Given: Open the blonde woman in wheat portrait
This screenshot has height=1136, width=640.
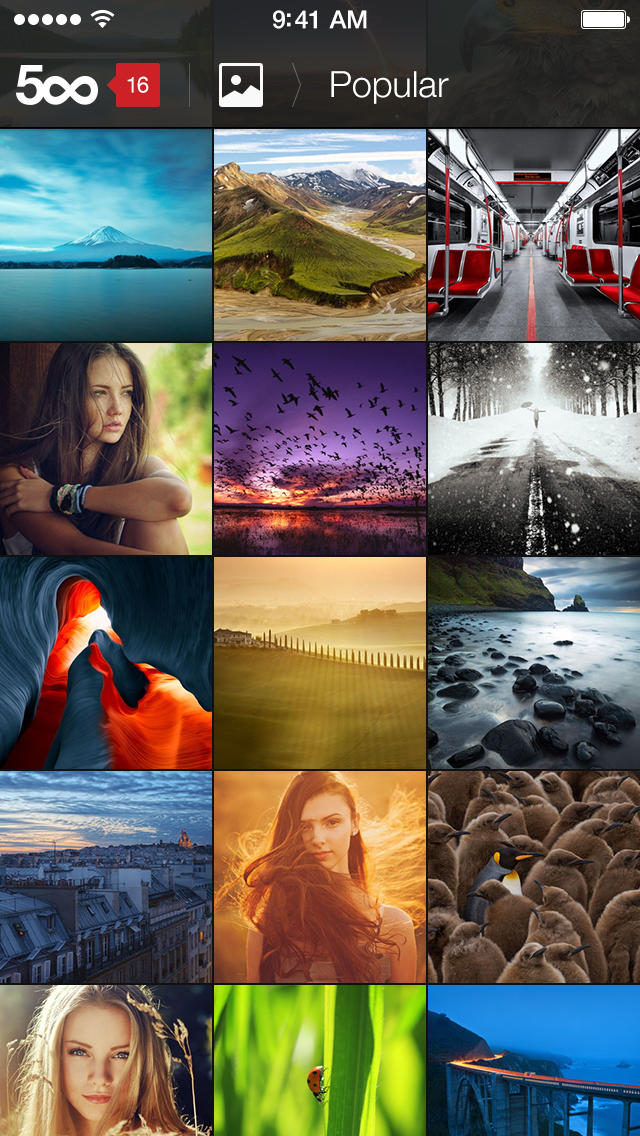Looking at the screenshot, I should pyautogui.click(x=106, y=1060).
